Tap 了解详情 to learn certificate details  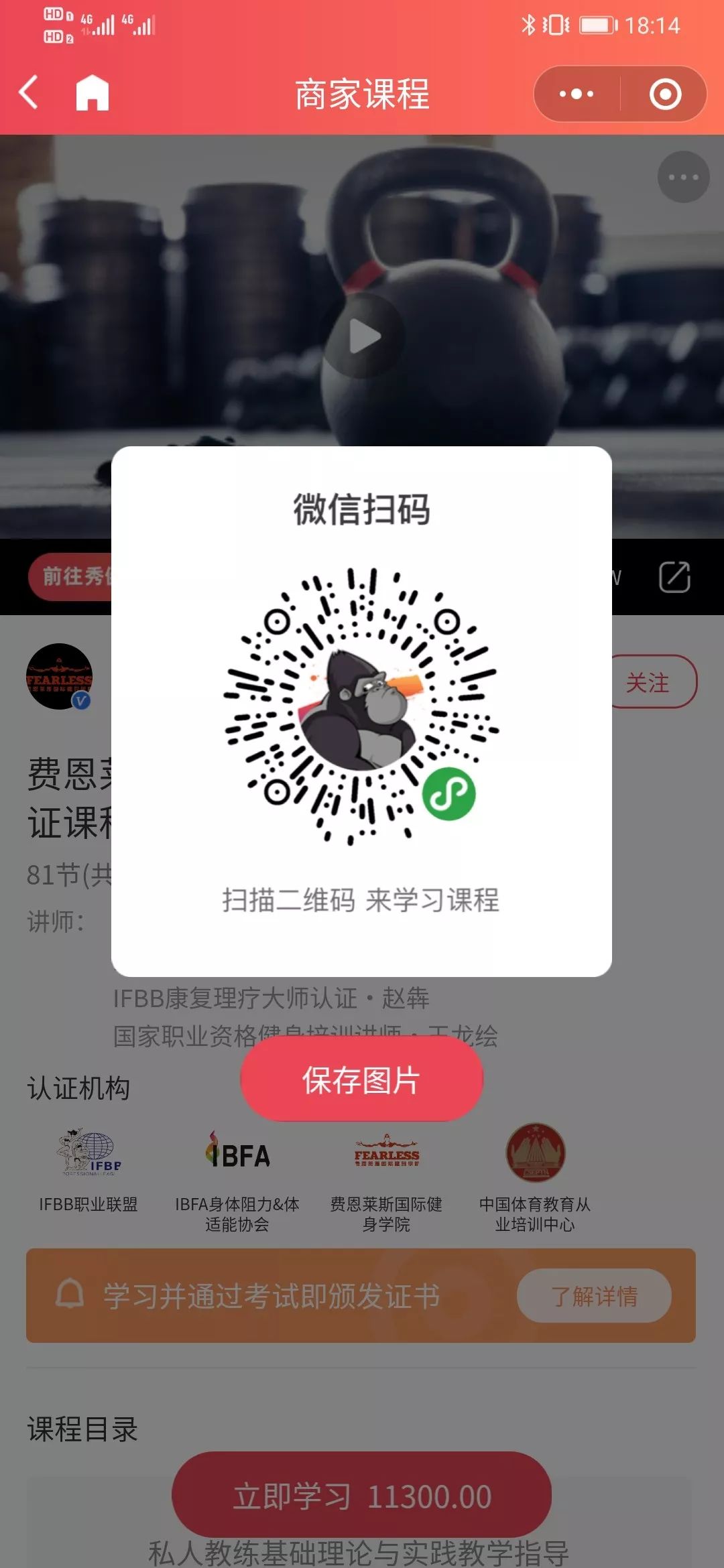(x=594, y=1296)
